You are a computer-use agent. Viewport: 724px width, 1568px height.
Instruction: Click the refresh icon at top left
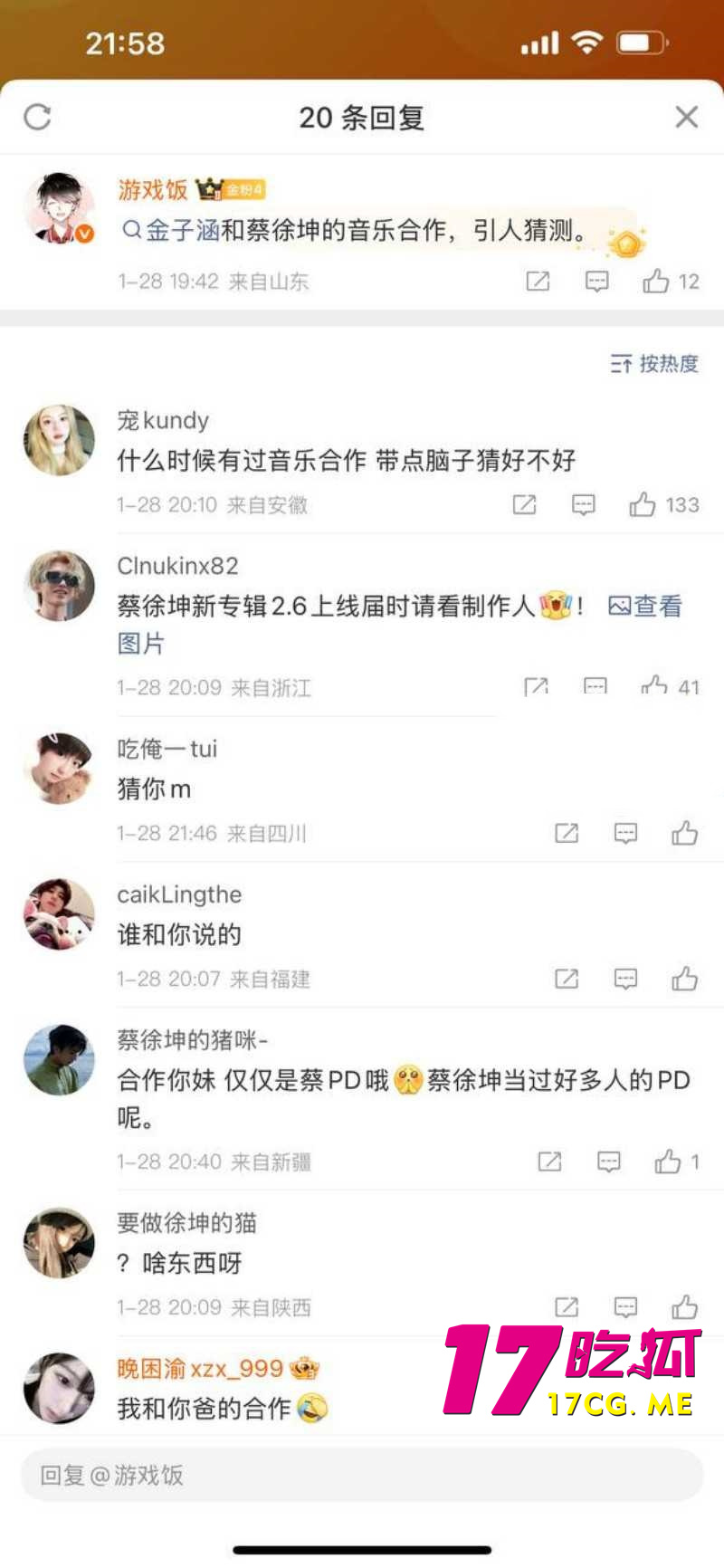pyautogui.click(x=36, y=116)
